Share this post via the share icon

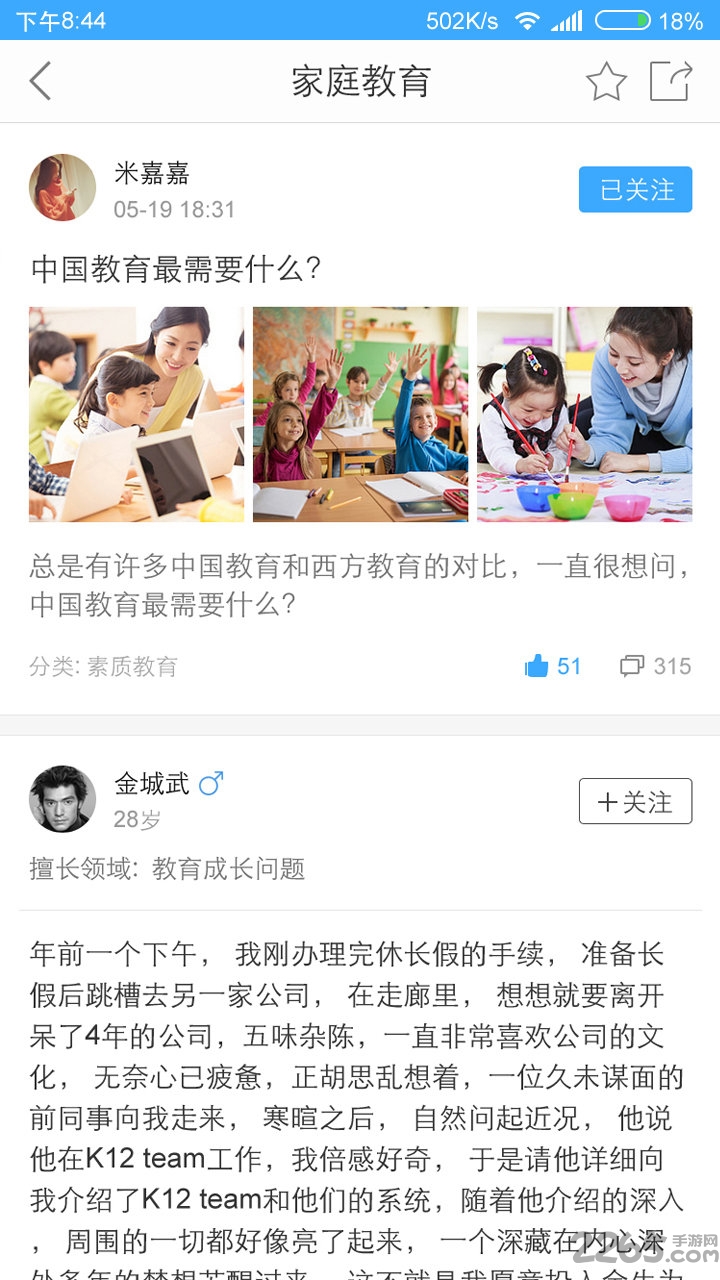pyautogui.click(x=671, y=81)
